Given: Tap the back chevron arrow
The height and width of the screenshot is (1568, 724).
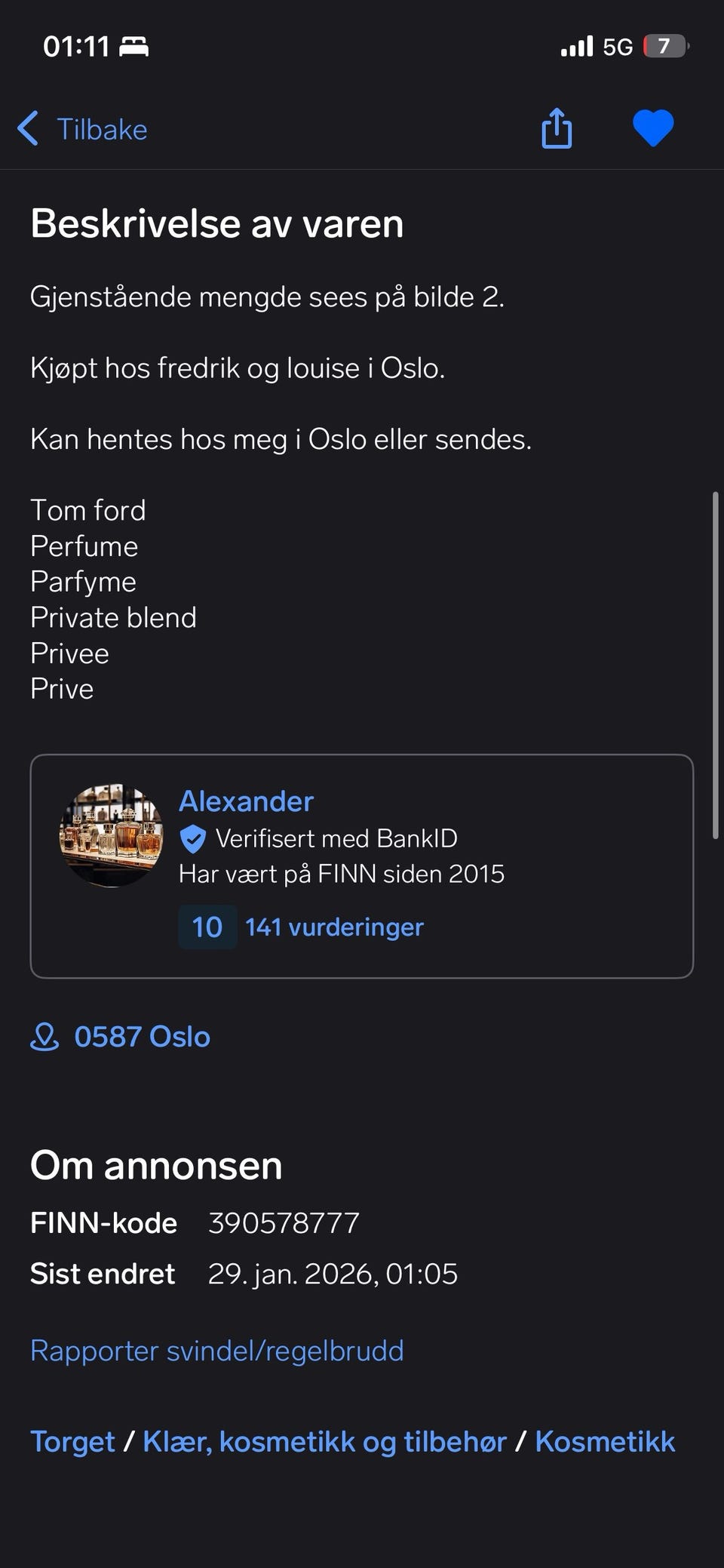Looking at the screenshot, I should pos(27,128).
